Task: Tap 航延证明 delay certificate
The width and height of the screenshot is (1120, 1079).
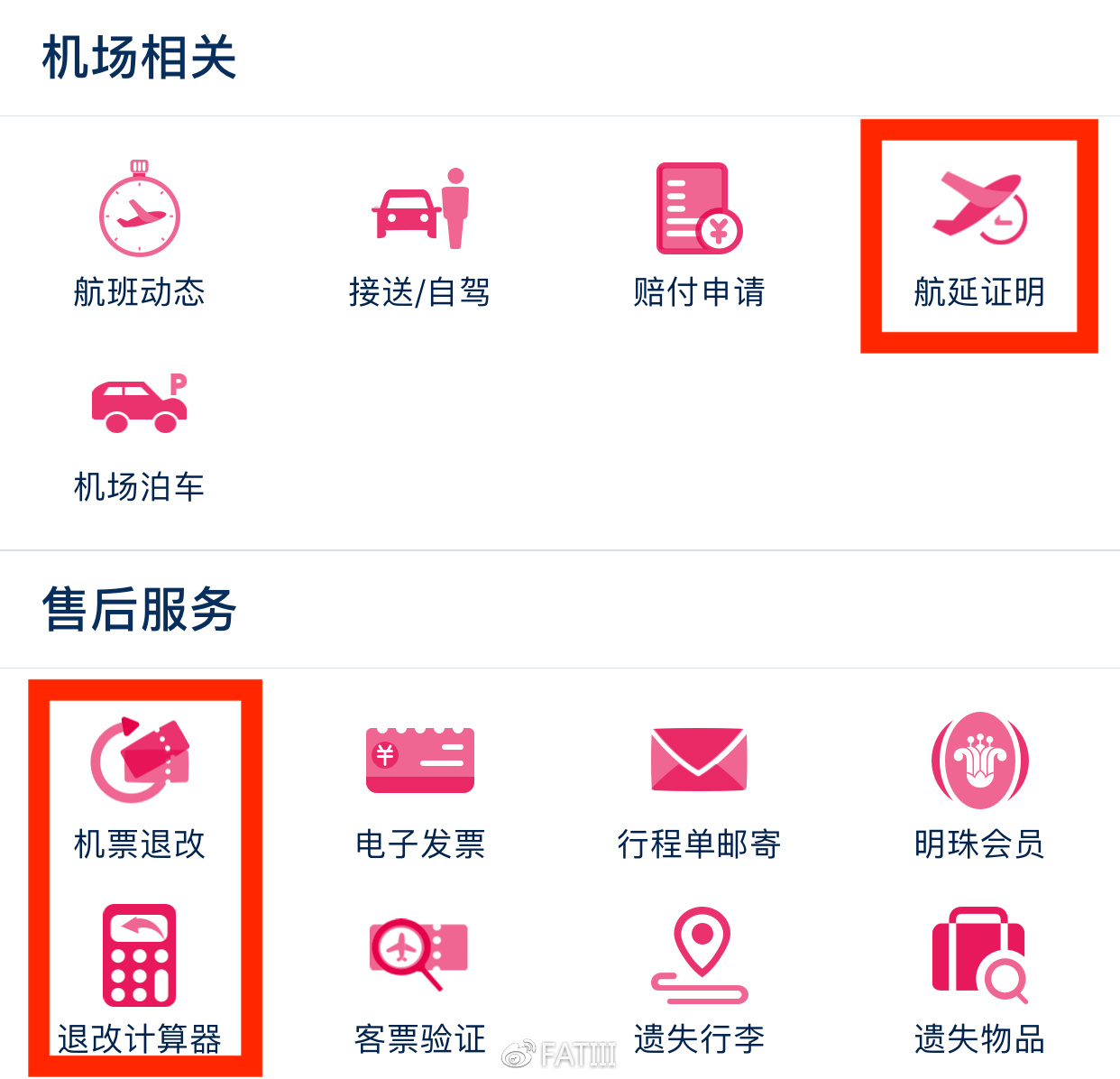Action: click(979, 236)
